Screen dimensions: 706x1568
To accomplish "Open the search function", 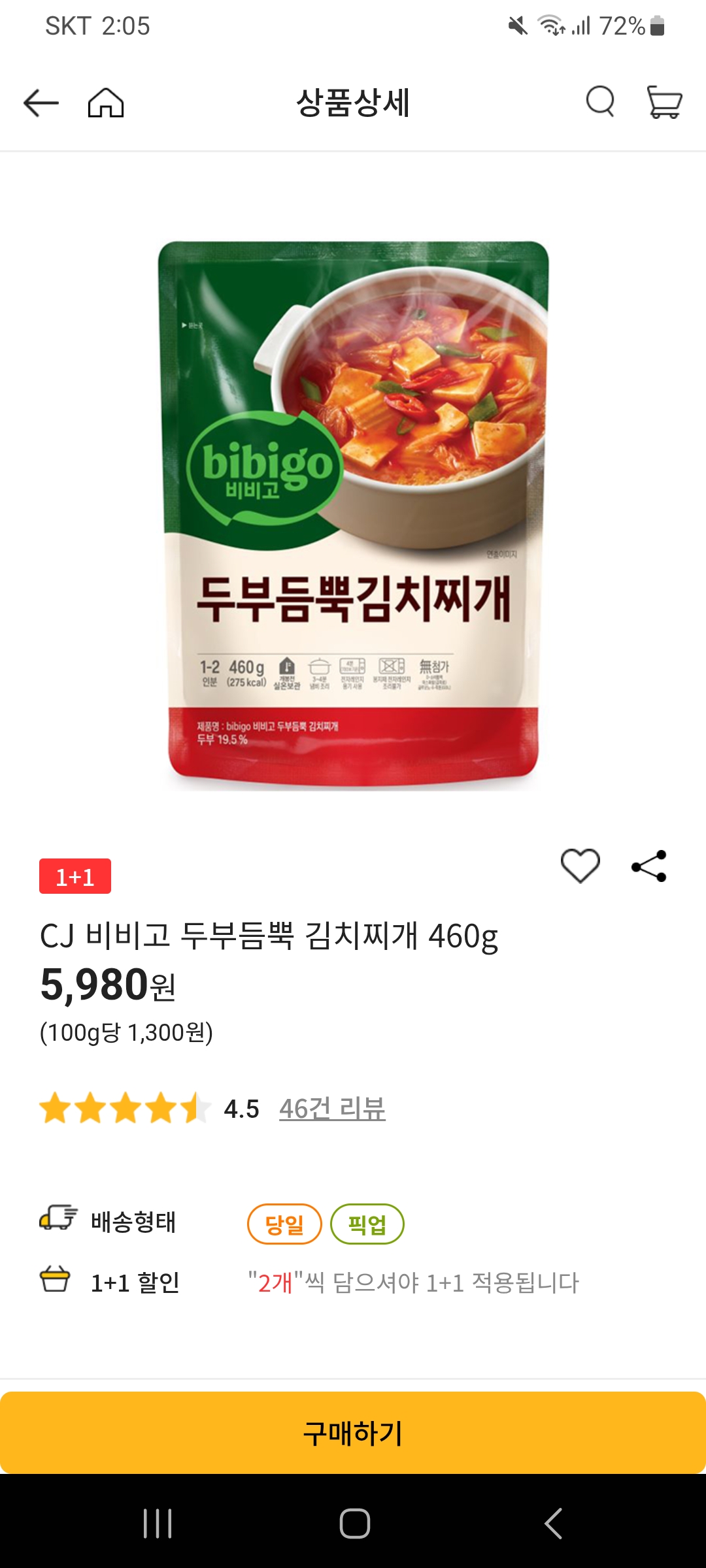I will click(599, 103).
